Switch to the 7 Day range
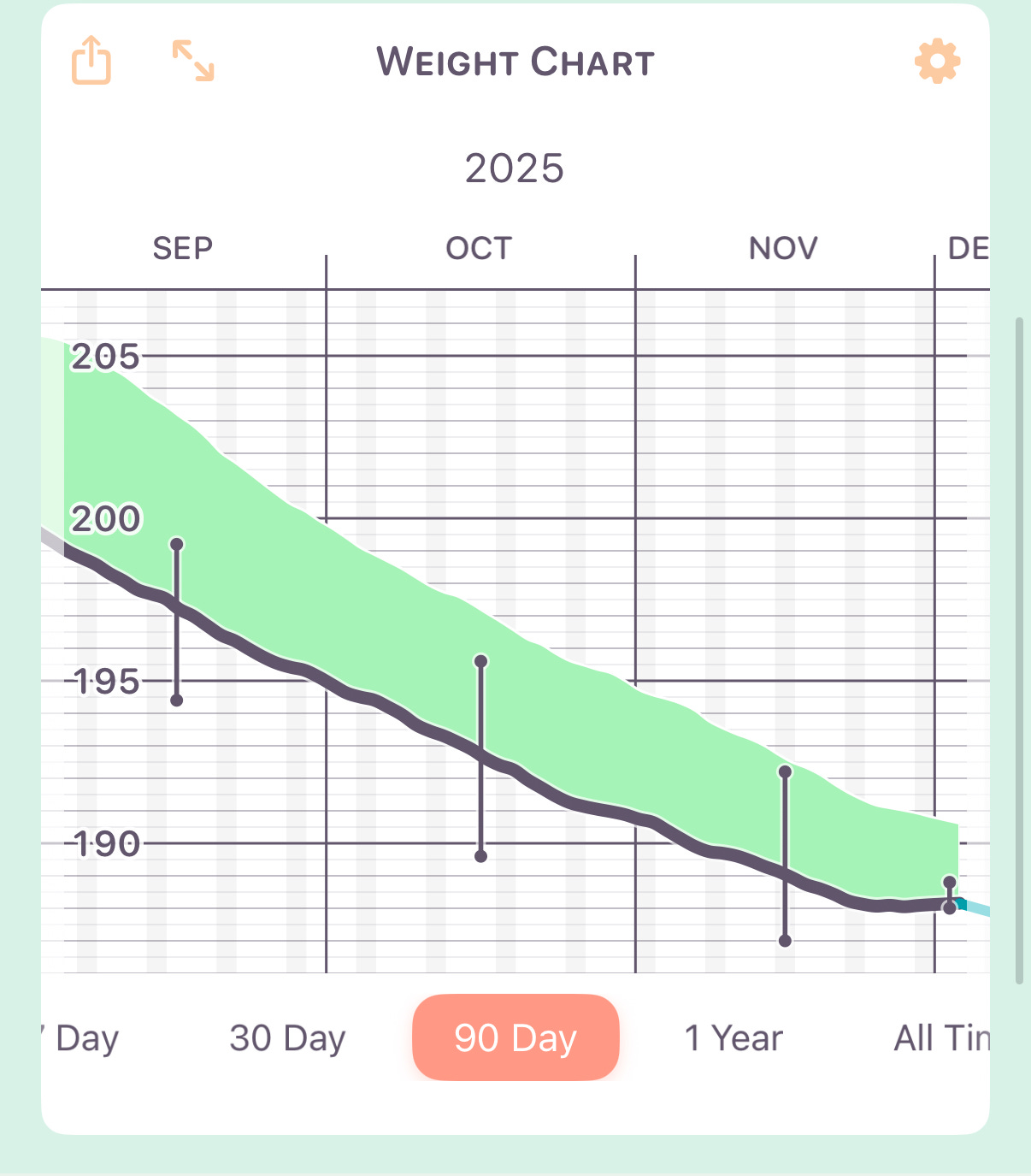The image size is (1031, 1176). coord(84,1037)
